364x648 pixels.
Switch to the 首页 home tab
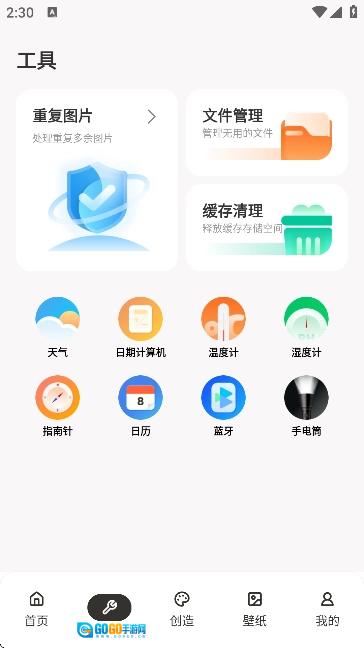(x=36, y=609)
